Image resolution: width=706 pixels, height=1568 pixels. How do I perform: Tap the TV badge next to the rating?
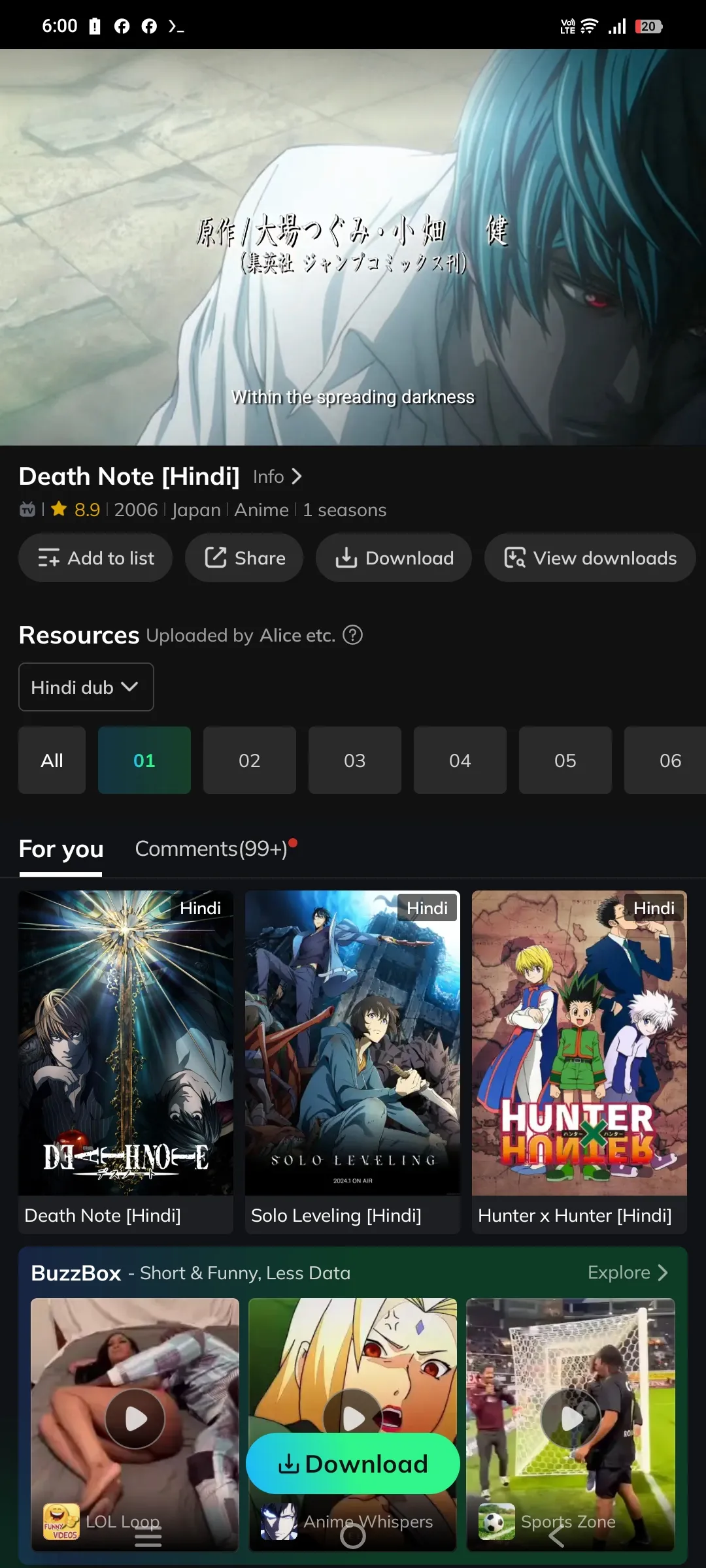[x=26, y=510]
